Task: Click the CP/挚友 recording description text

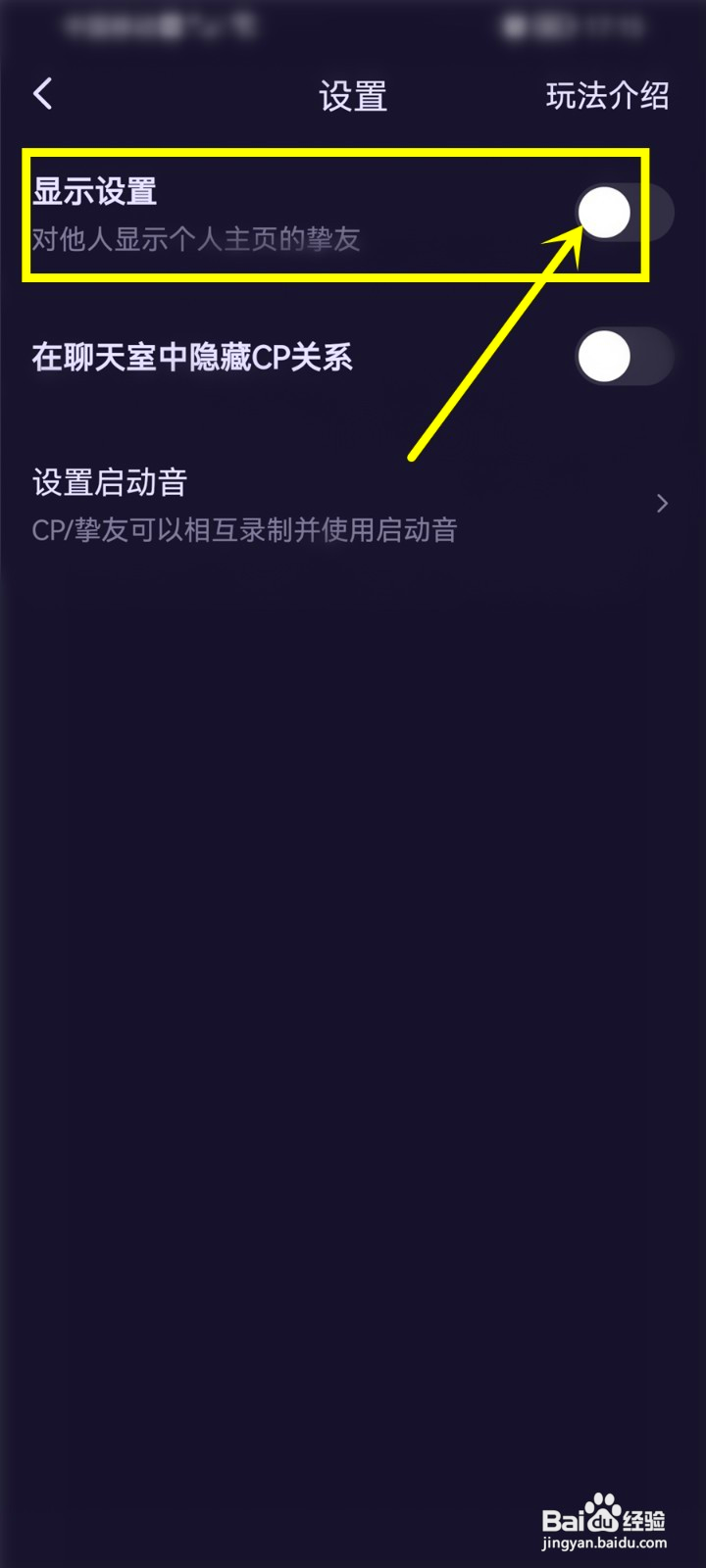Action: 243,530
